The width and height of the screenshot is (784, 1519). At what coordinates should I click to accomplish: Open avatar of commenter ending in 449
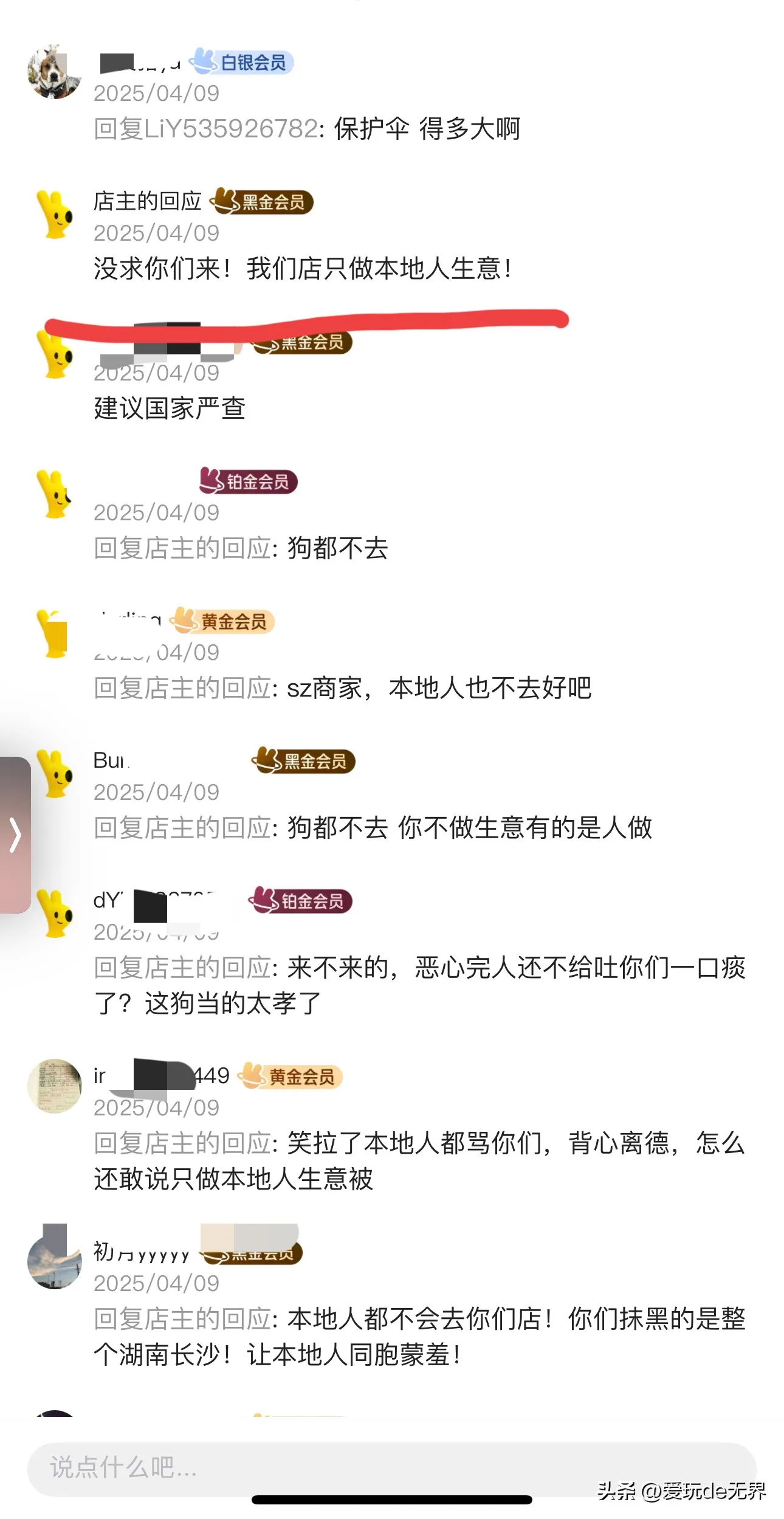[55, 1086]
